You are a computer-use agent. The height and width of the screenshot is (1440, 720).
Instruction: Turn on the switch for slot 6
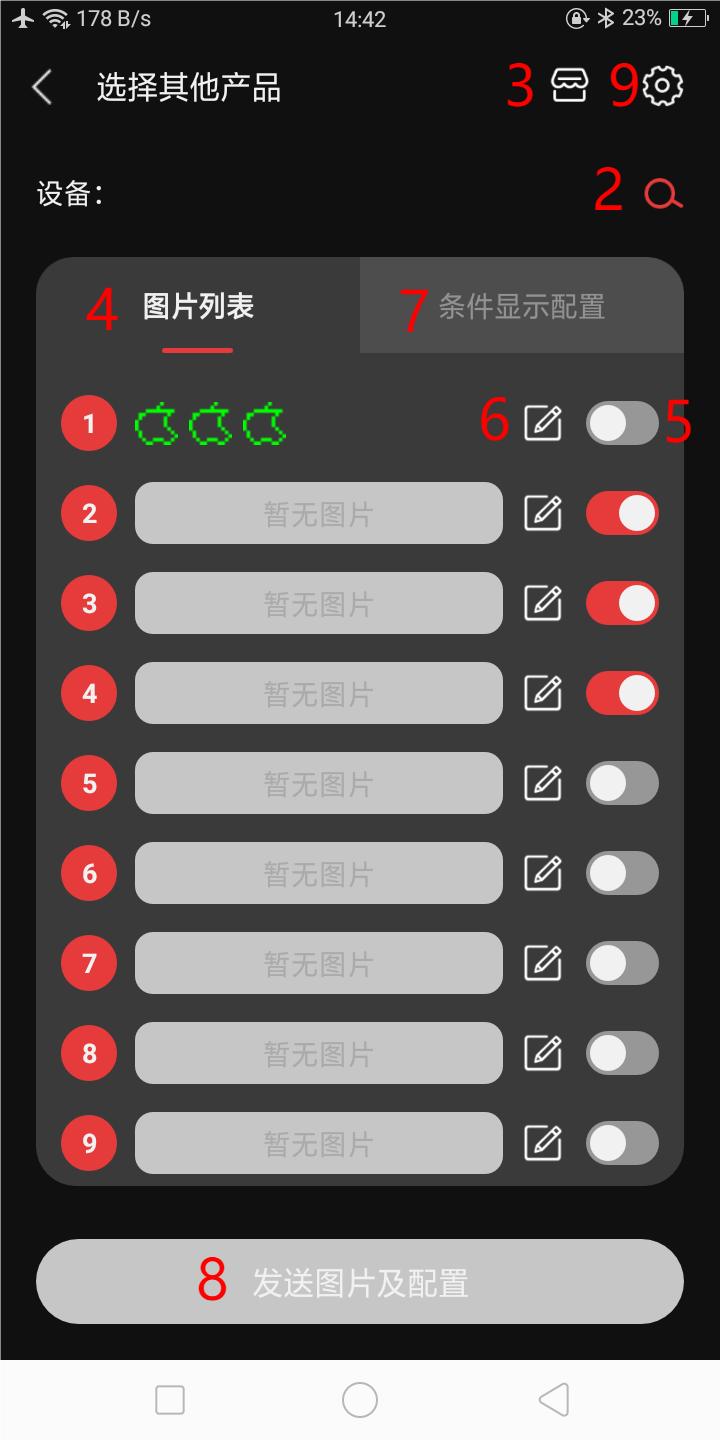(x=622, y=873)
